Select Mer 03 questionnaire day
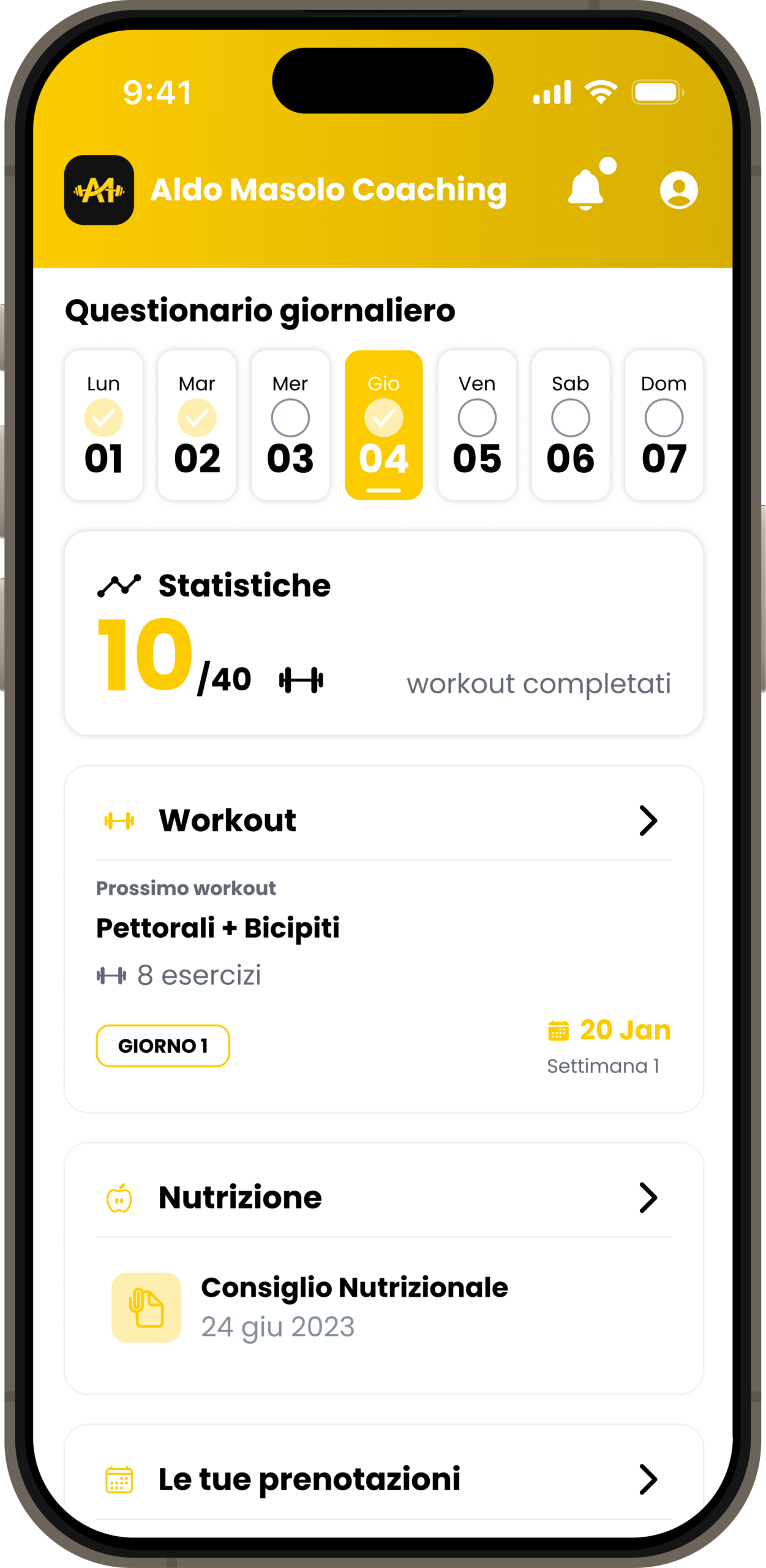Viewport: 766px width, 1568px height. (290, 425)
